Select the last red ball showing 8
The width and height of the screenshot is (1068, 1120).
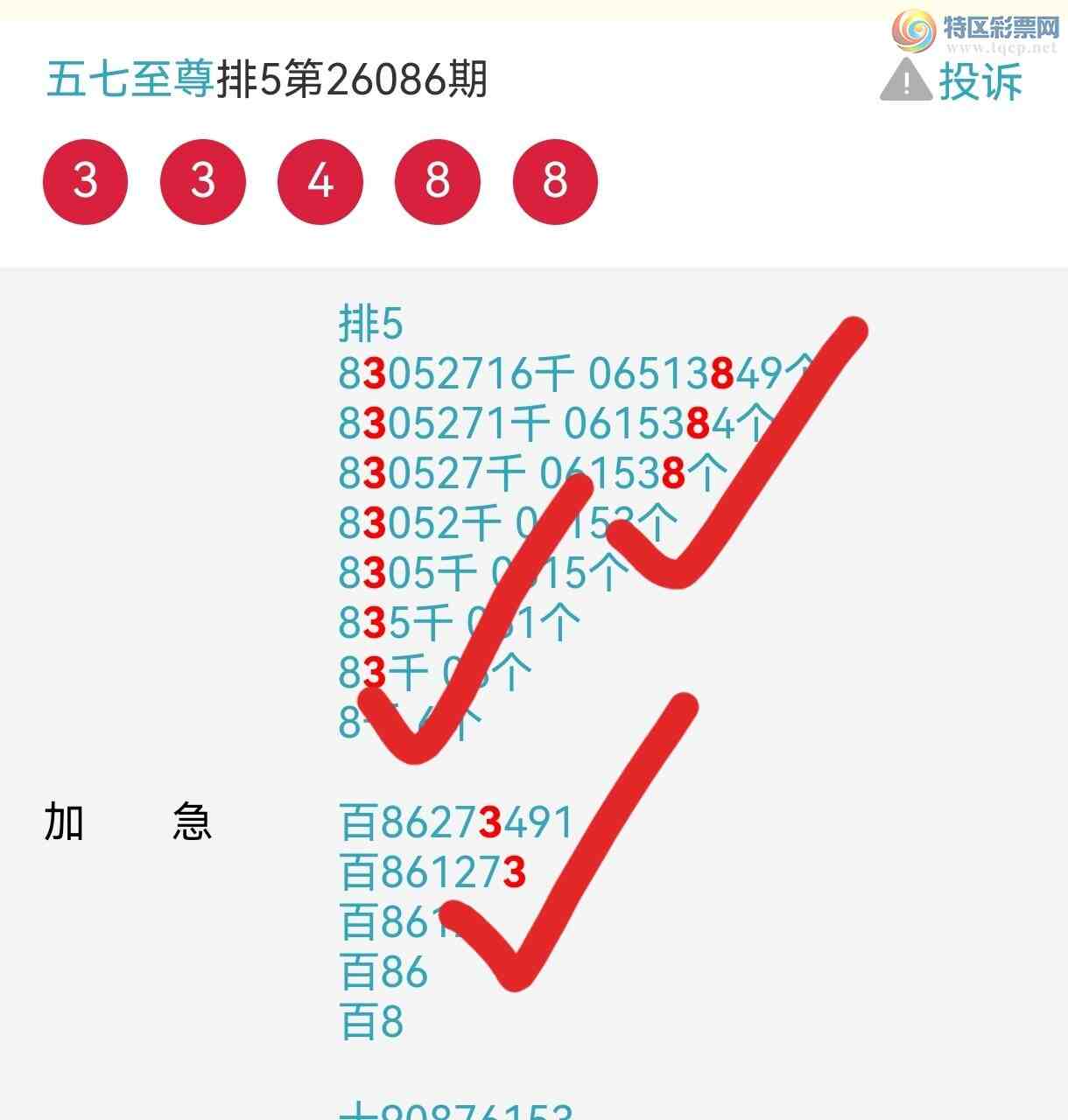click(554, 181)
